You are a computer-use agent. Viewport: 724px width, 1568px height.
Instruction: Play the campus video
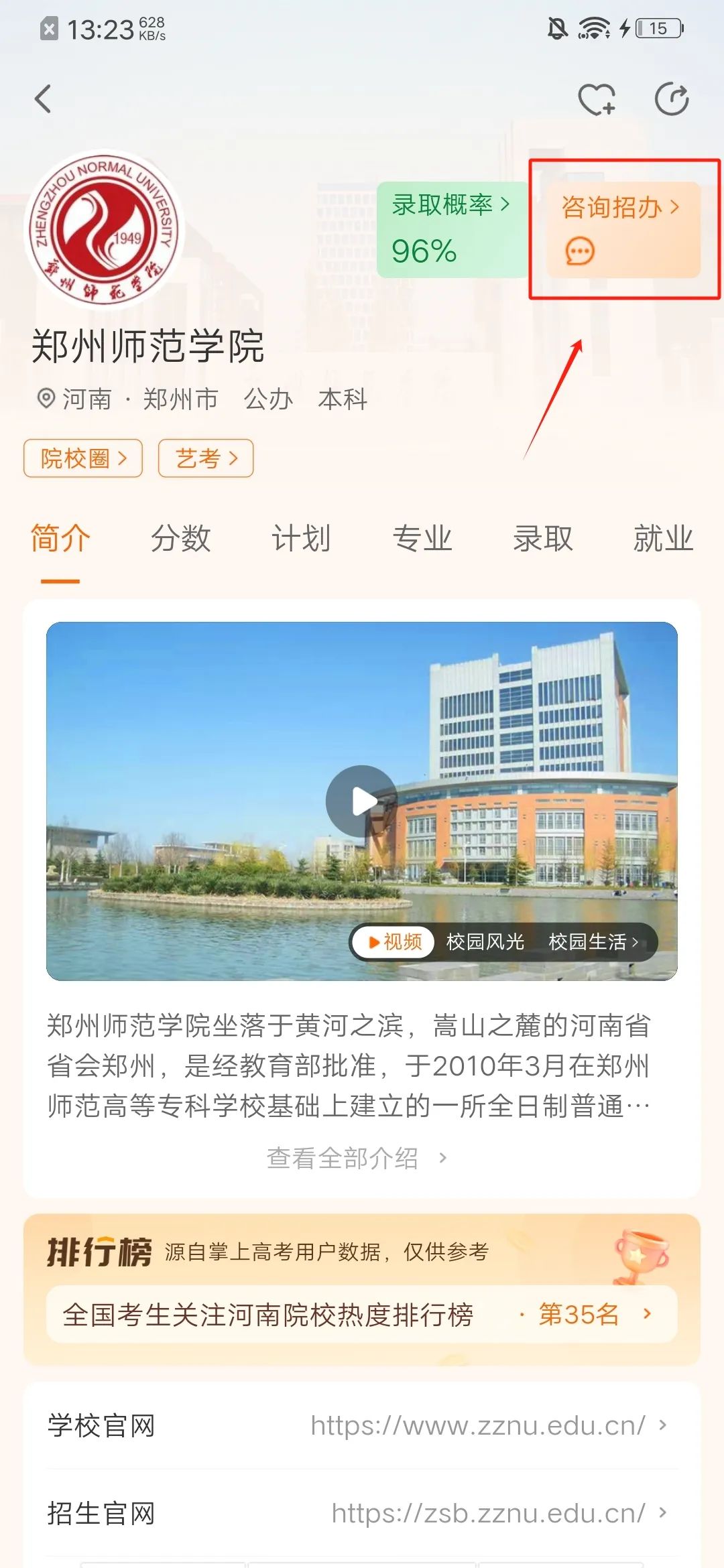point(362,801)
